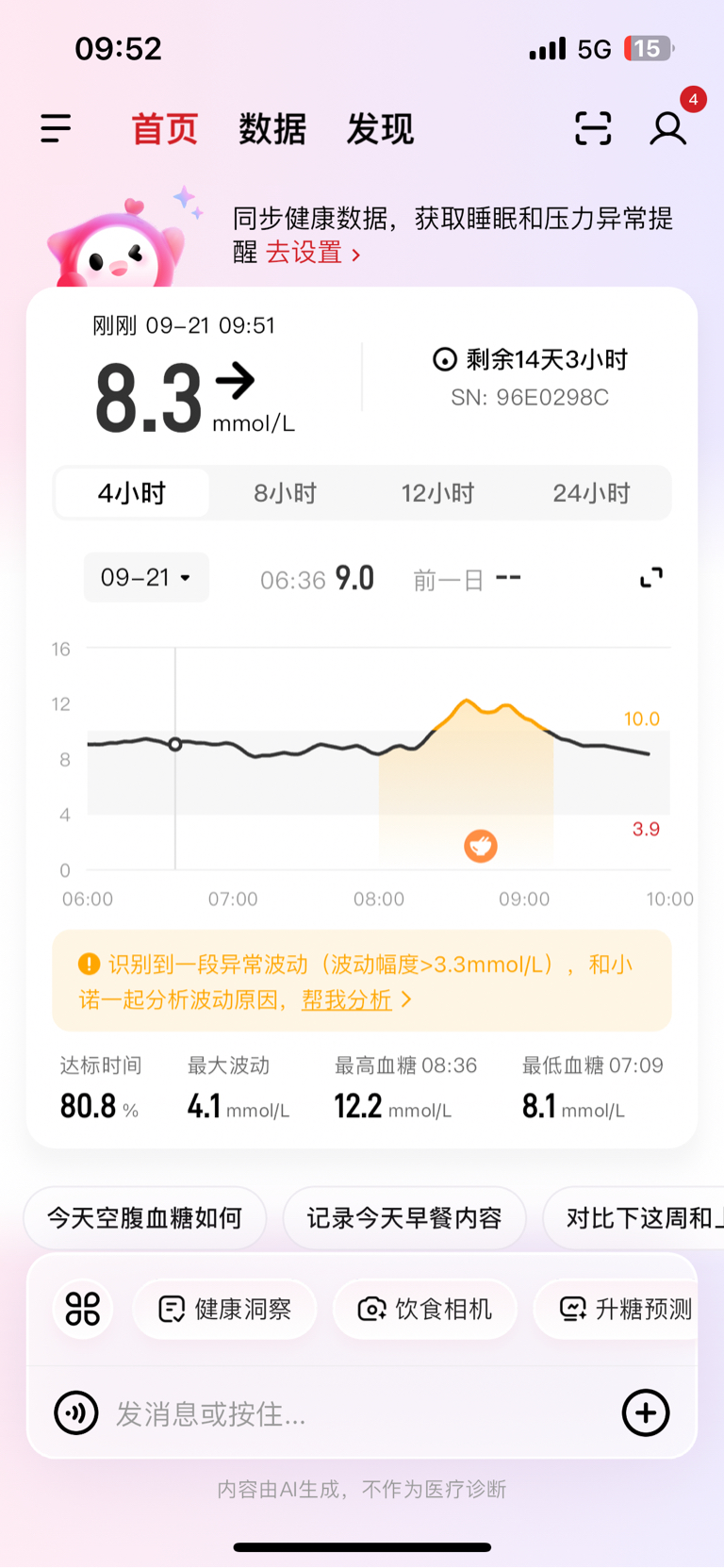Select the 24小时 time range
This screenshot has height=1568, width=724.
point(591,493)
